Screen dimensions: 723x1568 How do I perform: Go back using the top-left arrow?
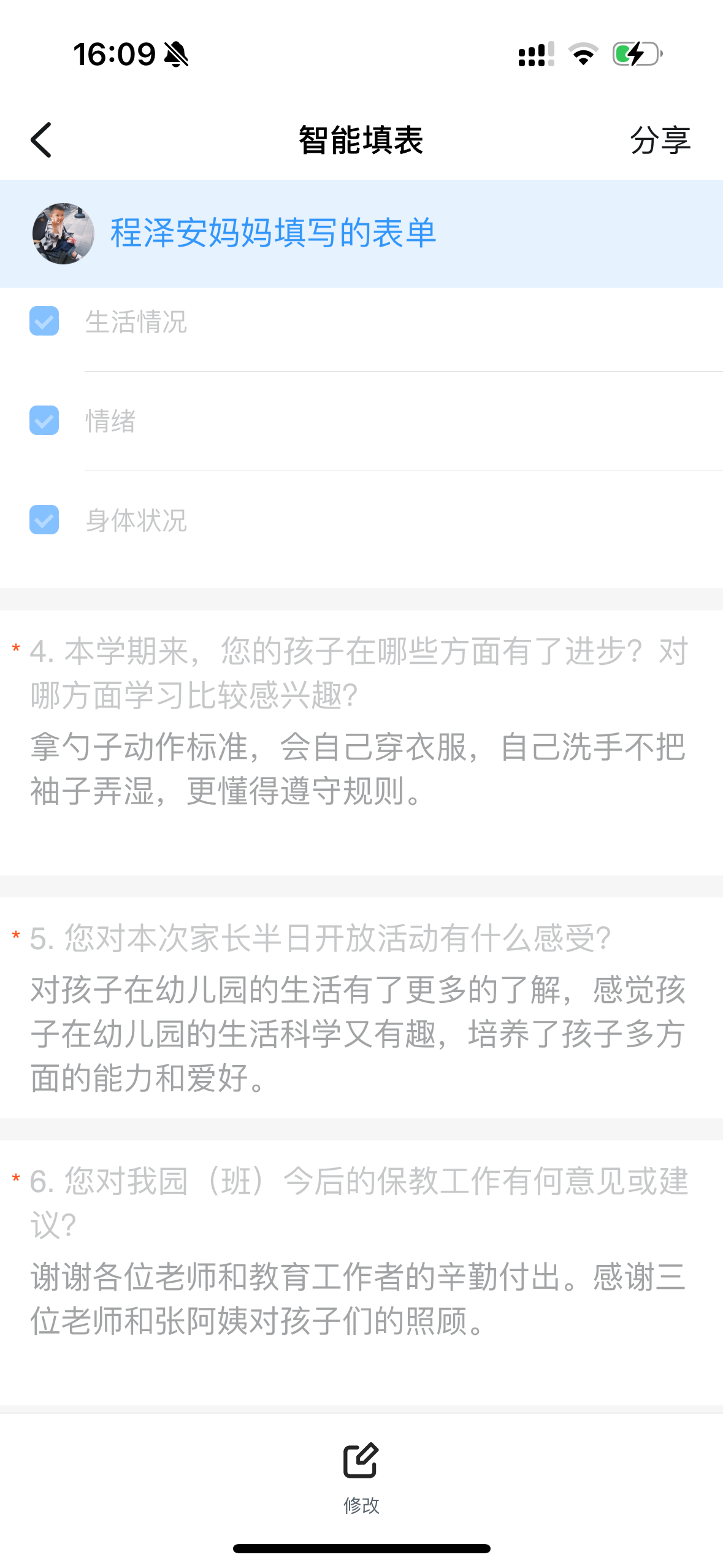[x=41, y=140]
